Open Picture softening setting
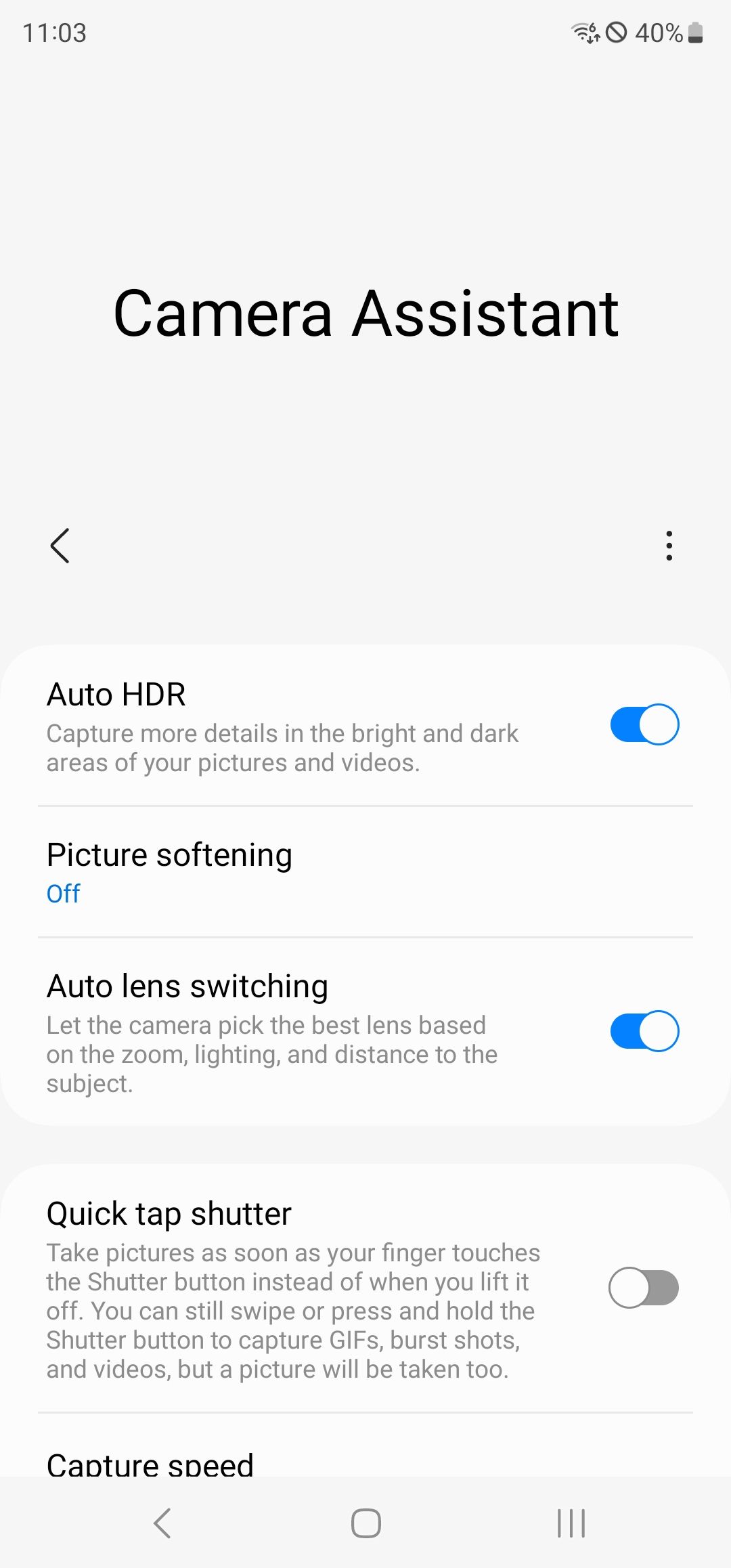The image size is (731, 1568). pyautogui.click(x=365, y=872)
